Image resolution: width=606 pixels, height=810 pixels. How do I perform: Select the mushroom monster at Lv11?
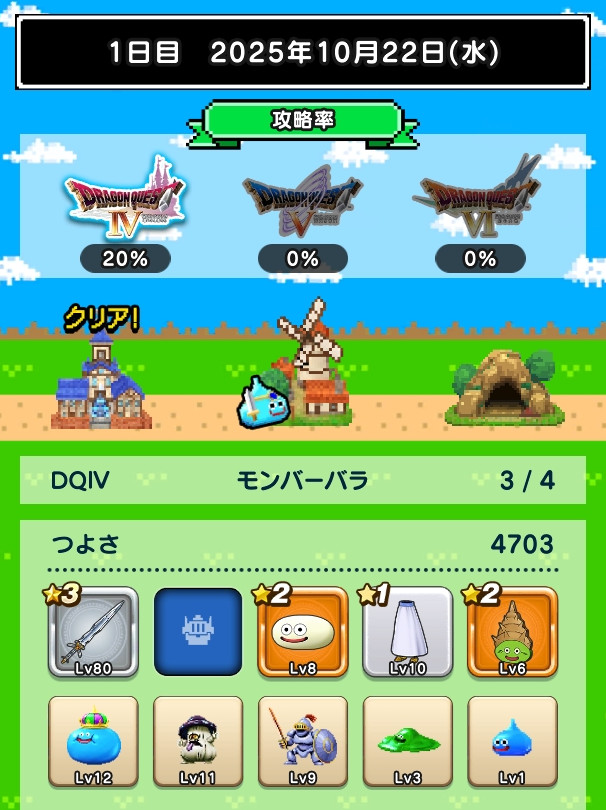(198, 741)
